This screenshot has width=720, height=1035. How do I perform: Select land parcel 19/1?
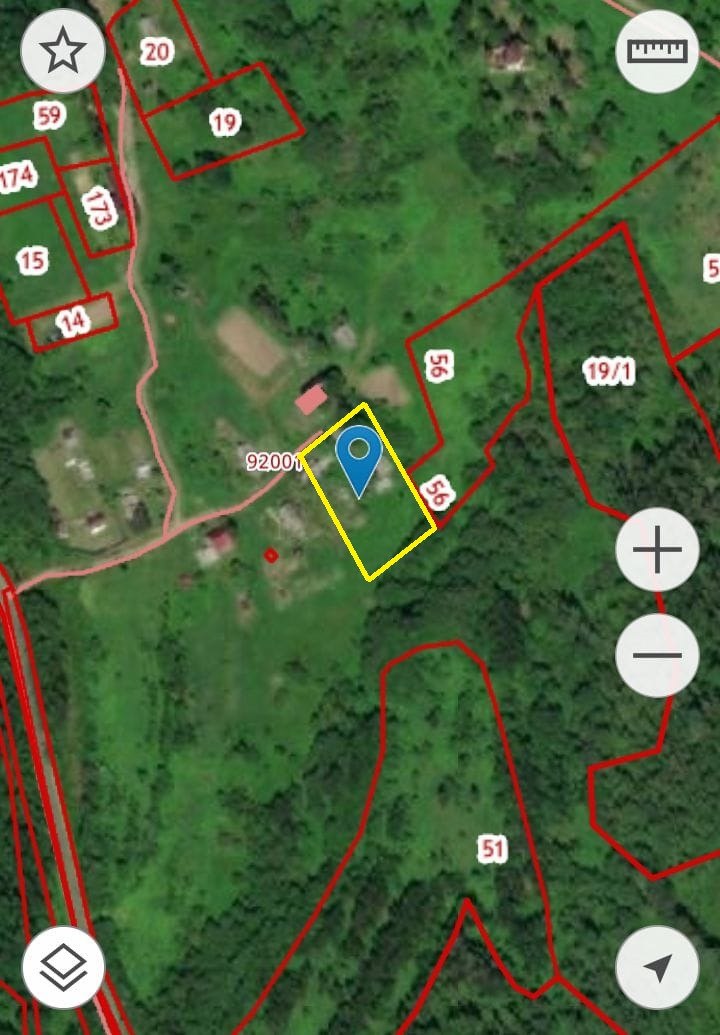608,371
